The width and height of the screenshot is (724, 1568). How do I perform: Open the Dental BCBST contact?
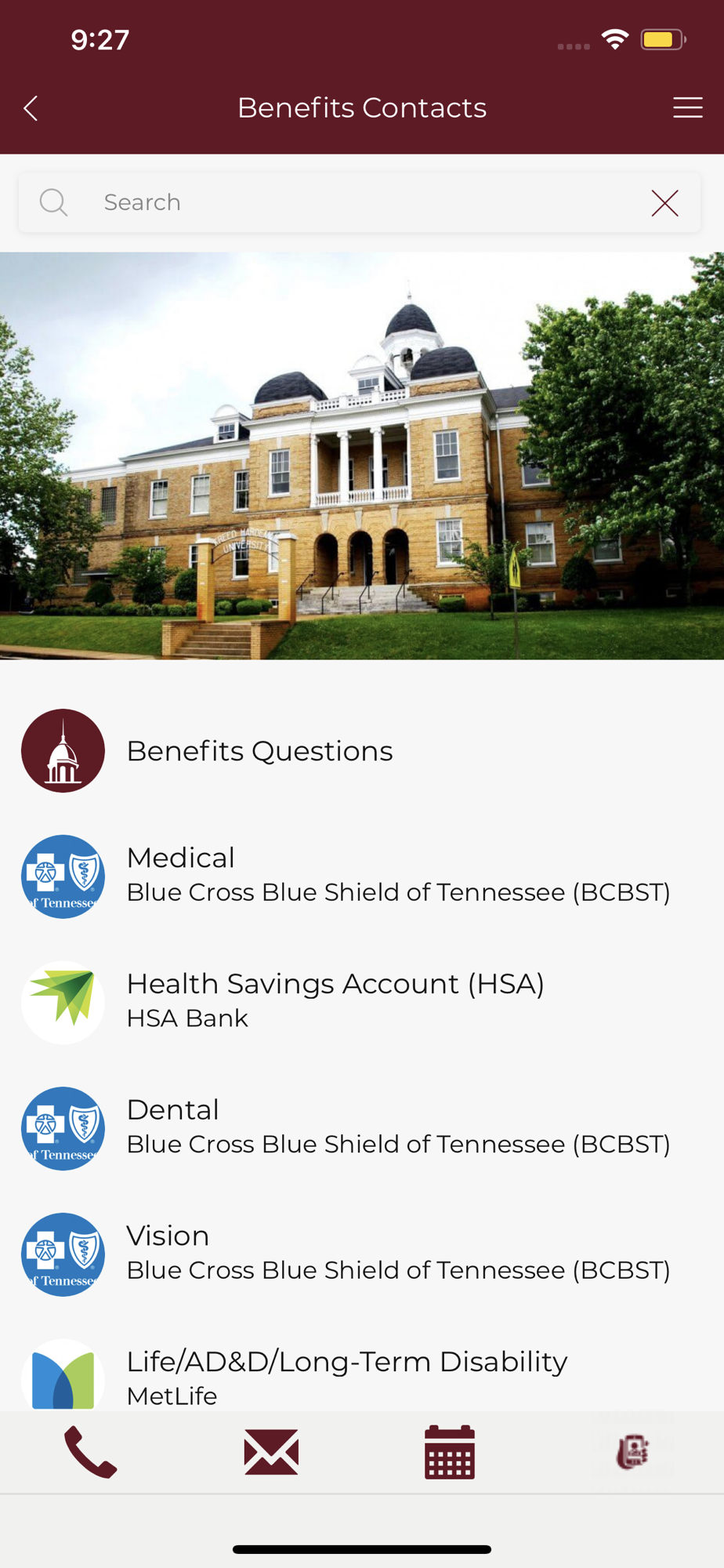pyautogui.click(x=360, y=1127)
